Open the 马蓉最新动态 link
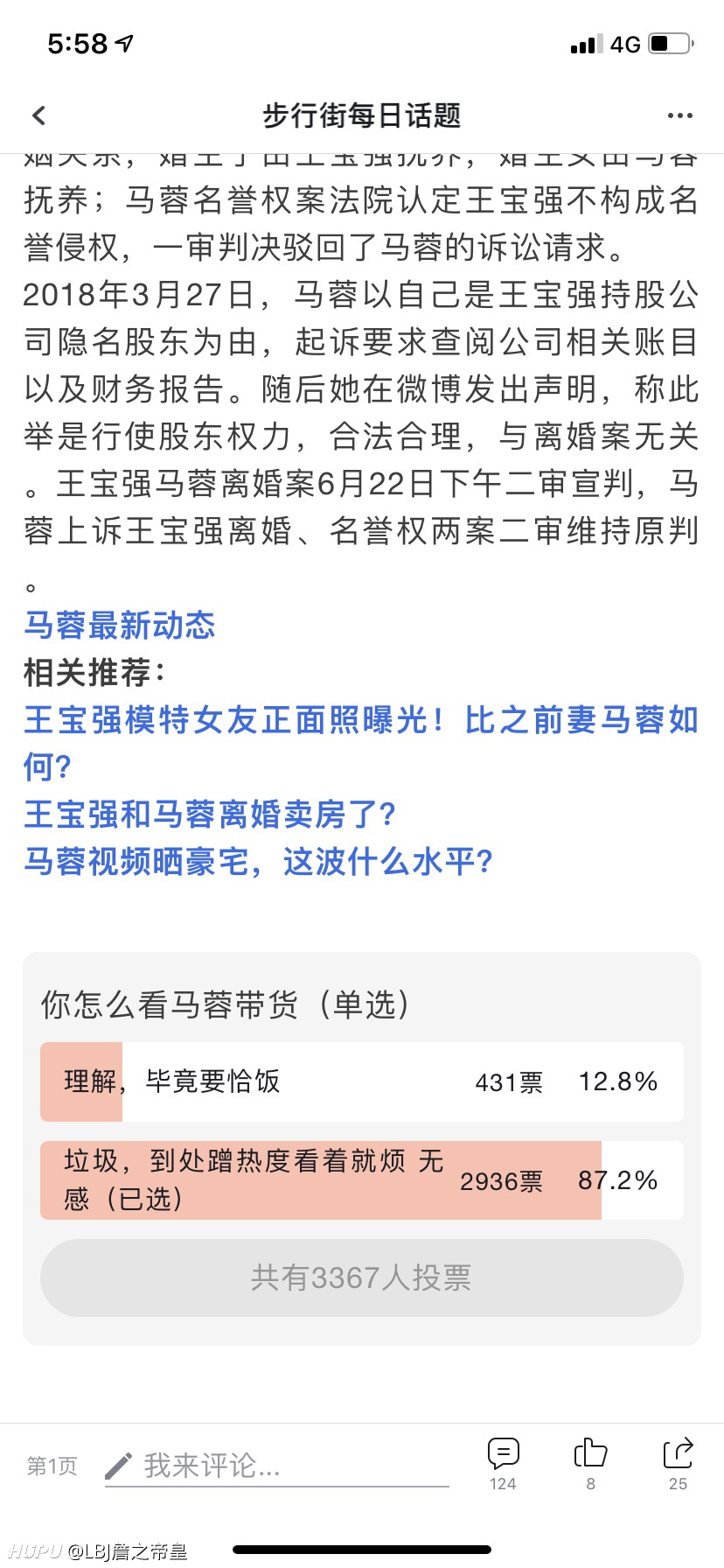This screenshot has width=724, height=1568. 120,625
